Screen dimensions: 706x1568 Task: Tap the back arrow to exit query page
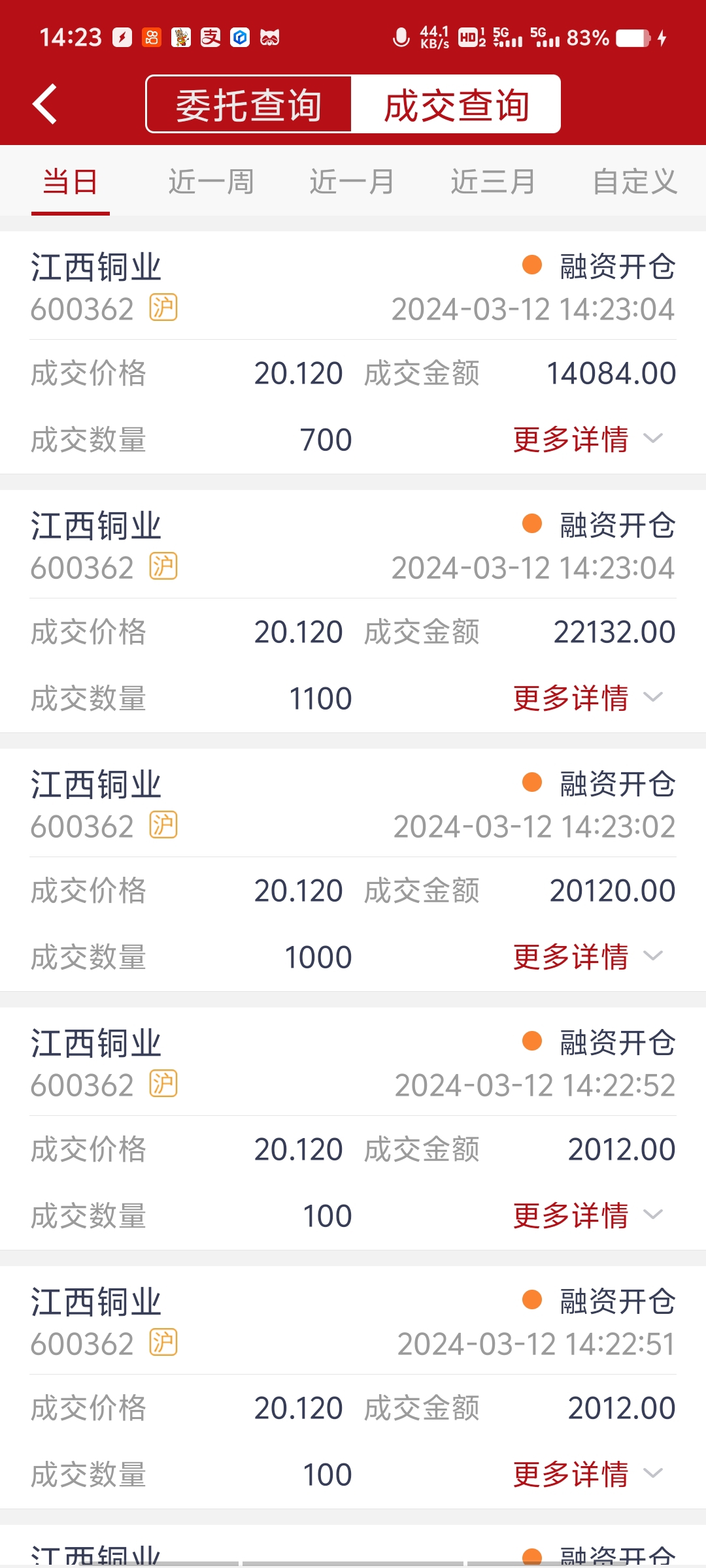coord(44,104)
